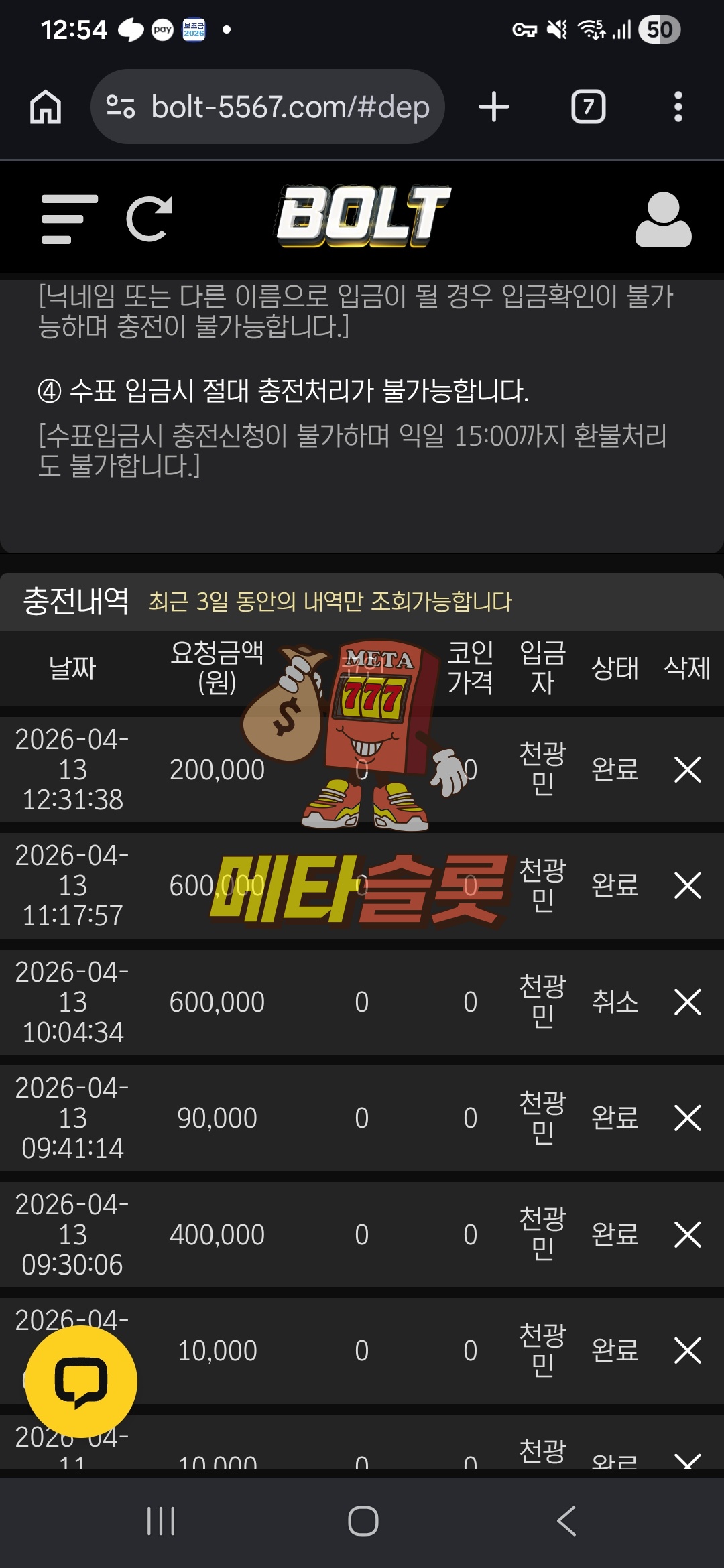Show the open tabs switcher
Viewport: 724px width, 1568px height.
[x=588, y=107]
